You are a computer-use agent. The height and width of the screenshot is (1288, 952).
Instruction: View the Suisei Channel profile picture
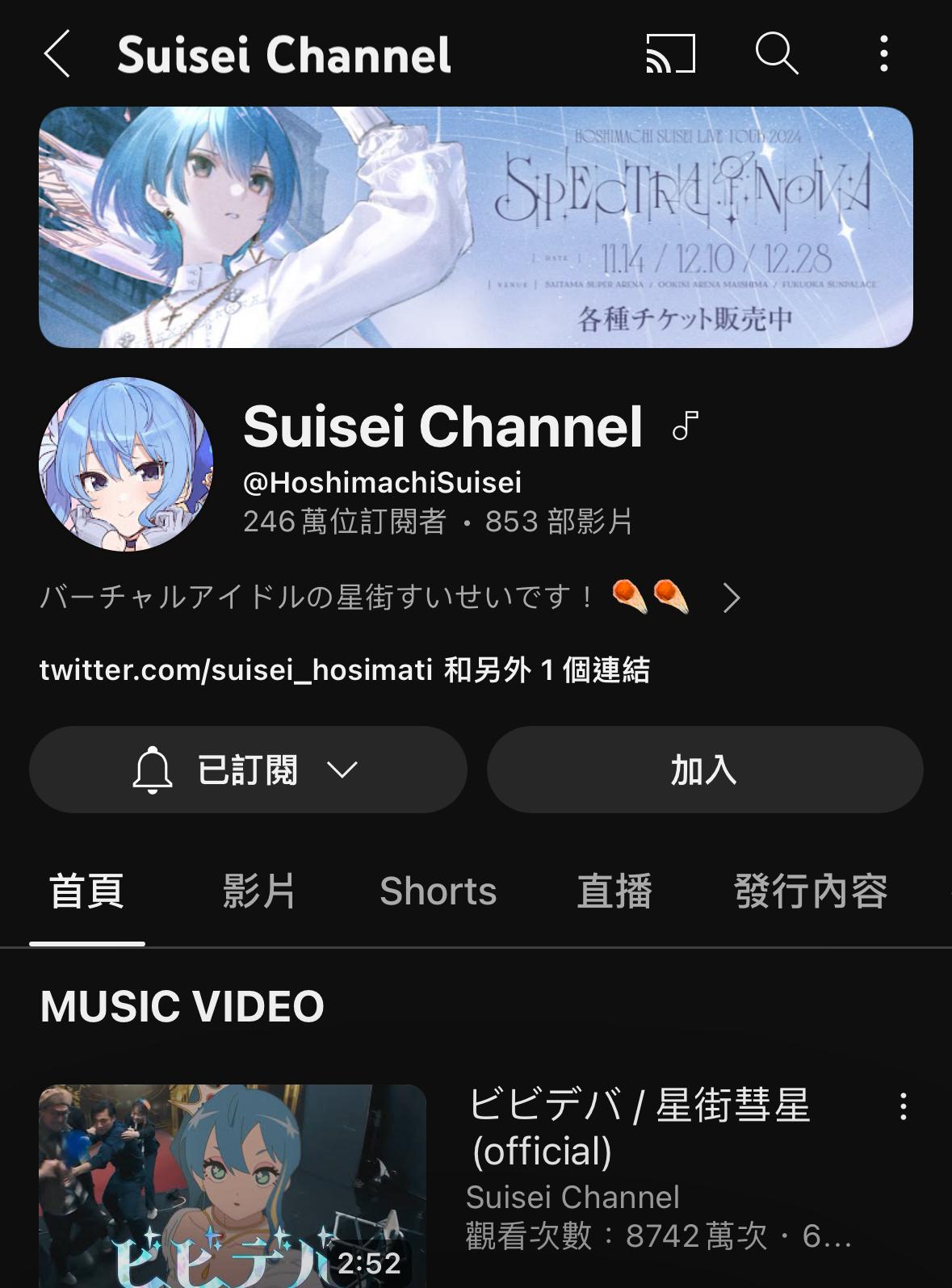(x=126, y=464)
